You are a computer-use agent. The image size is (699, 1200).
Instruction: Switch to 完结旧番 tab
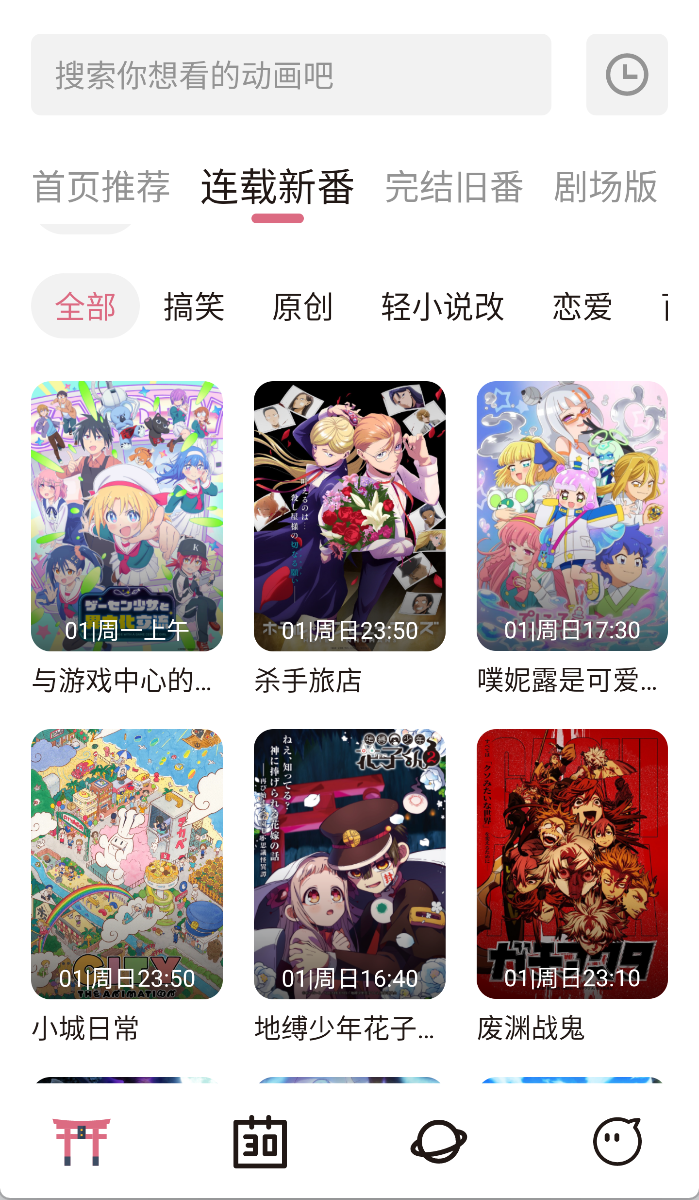pyautogui.click(x=454, y=187)
